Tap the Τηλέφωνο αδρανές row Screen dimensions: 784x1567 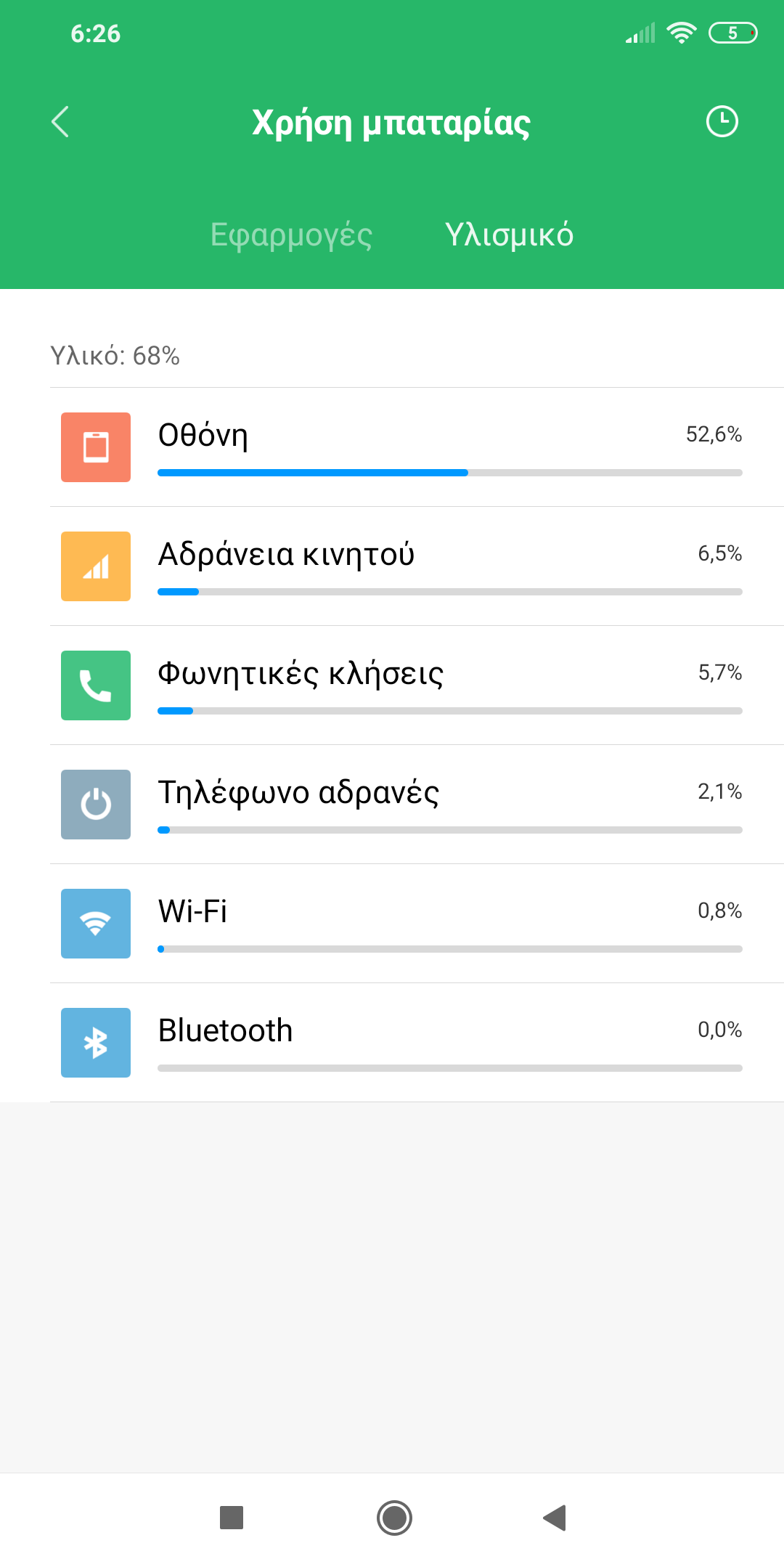[x=417, y=805]
